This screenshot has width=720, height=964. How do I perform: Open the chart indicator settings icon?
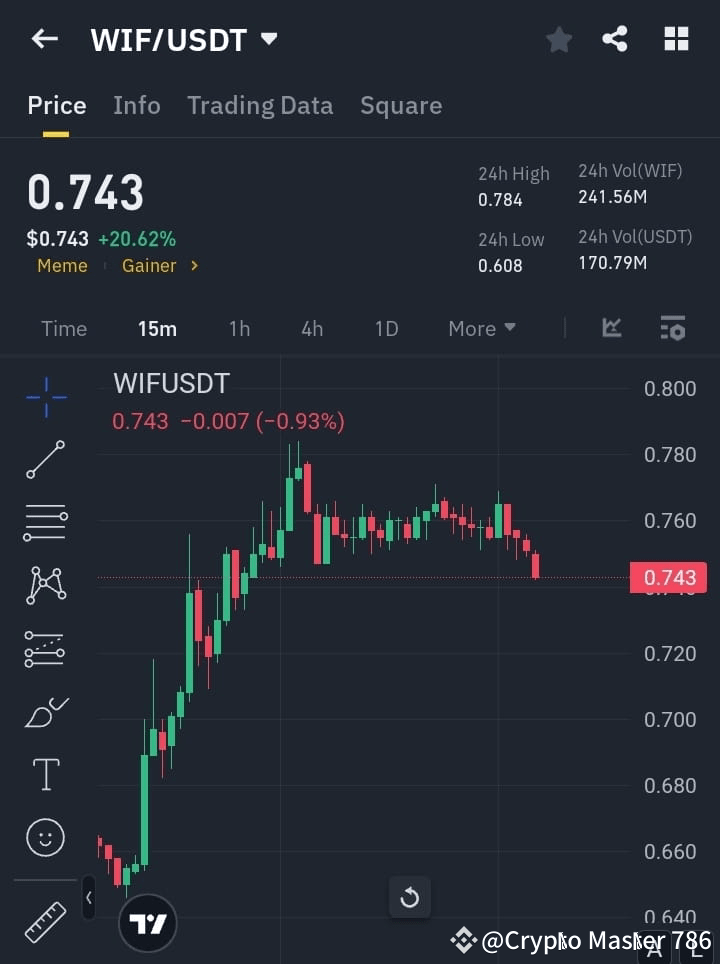point(672,328)
